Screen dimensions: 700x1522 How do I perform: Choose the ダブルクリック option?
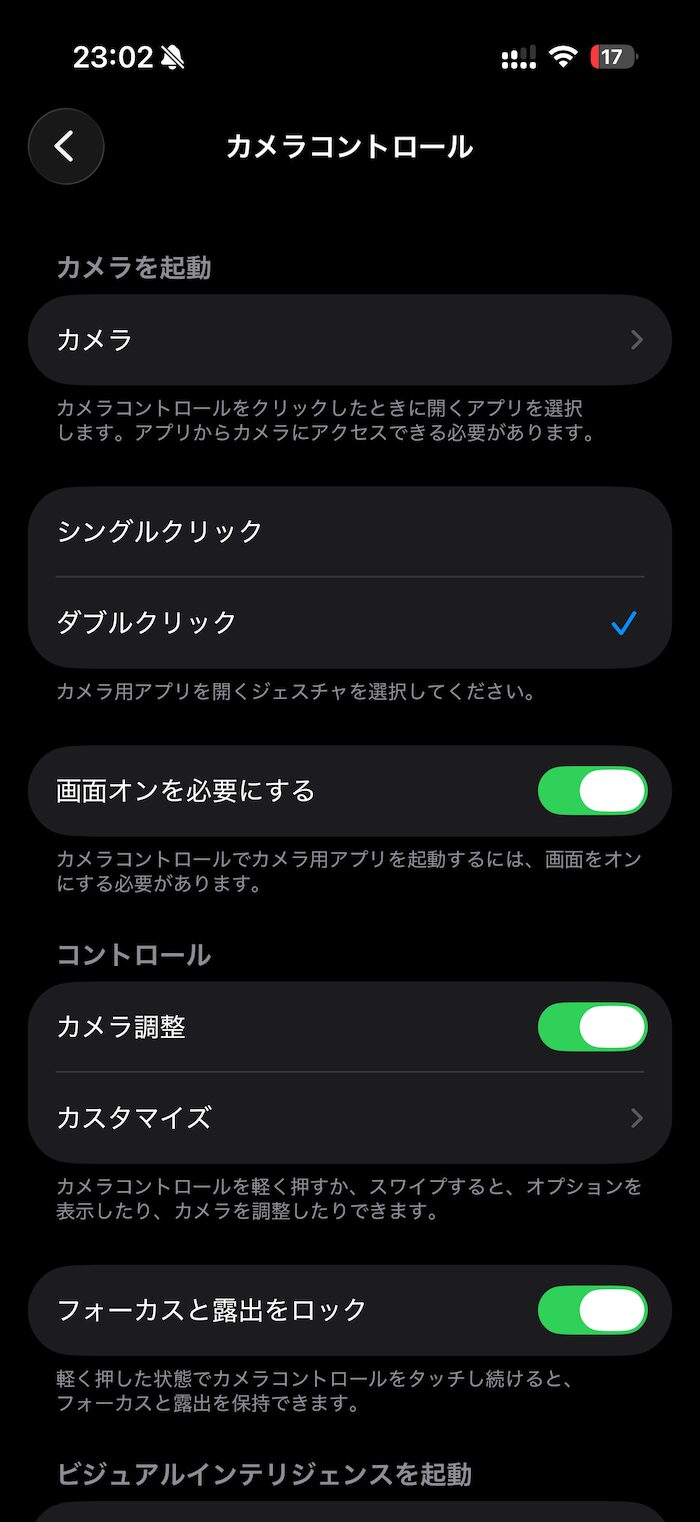350,623
